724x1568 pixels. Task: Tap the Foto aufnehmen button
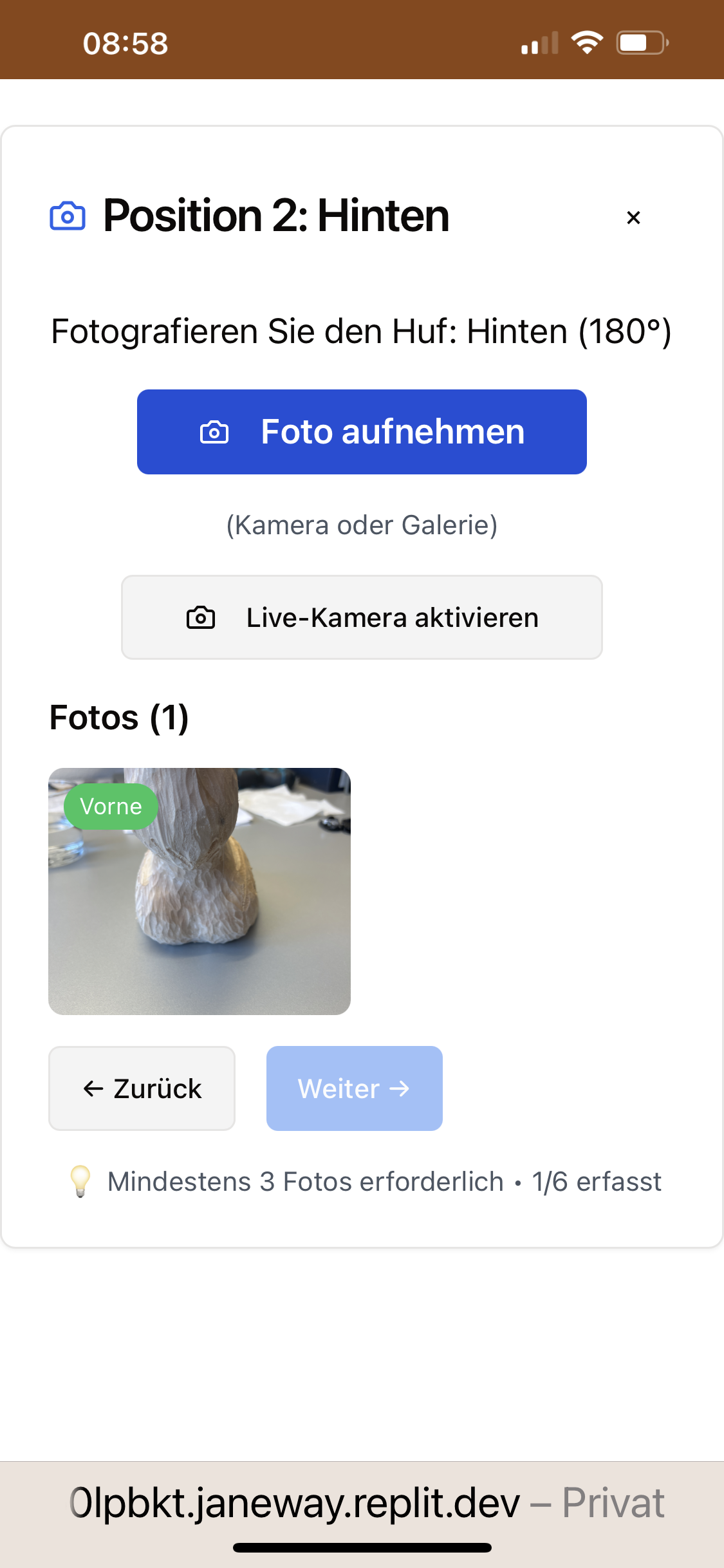[362, 432]
